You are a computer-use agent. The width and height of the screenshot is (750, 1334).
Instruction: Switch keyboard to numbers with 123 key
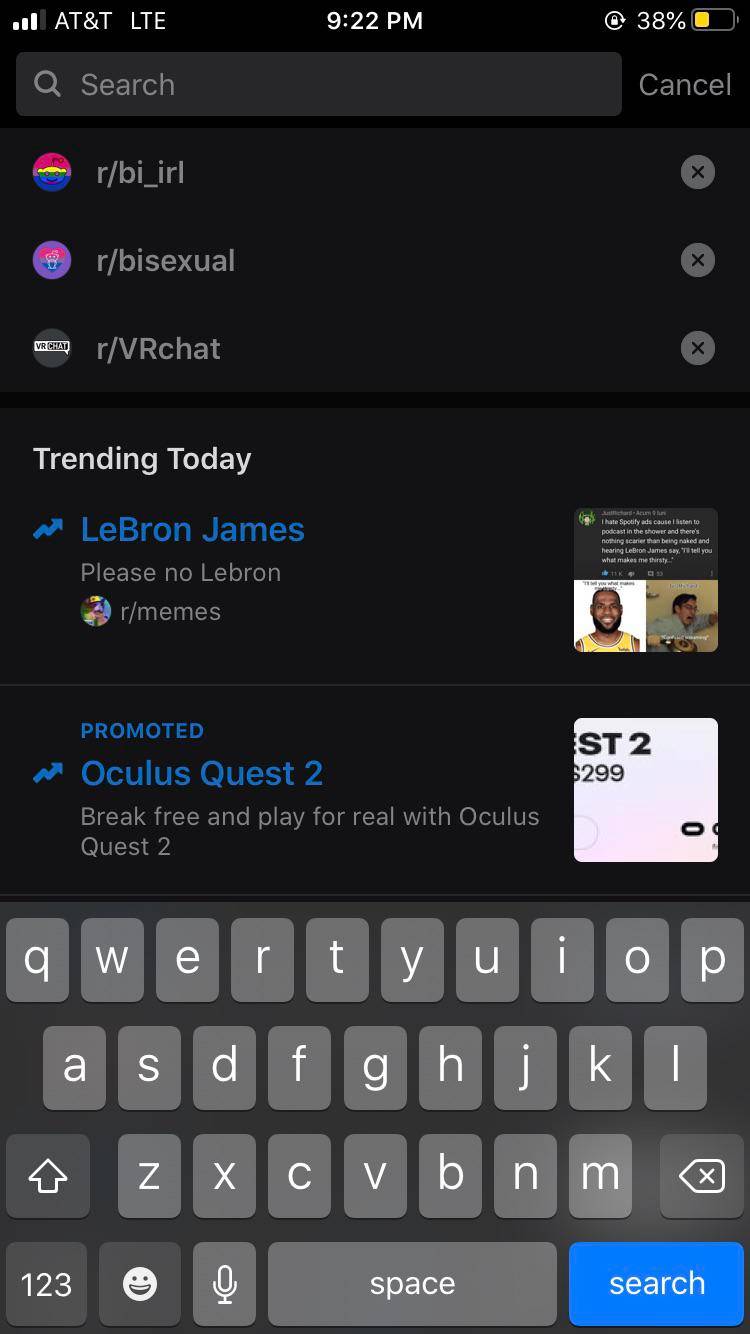pos(46,1284)
